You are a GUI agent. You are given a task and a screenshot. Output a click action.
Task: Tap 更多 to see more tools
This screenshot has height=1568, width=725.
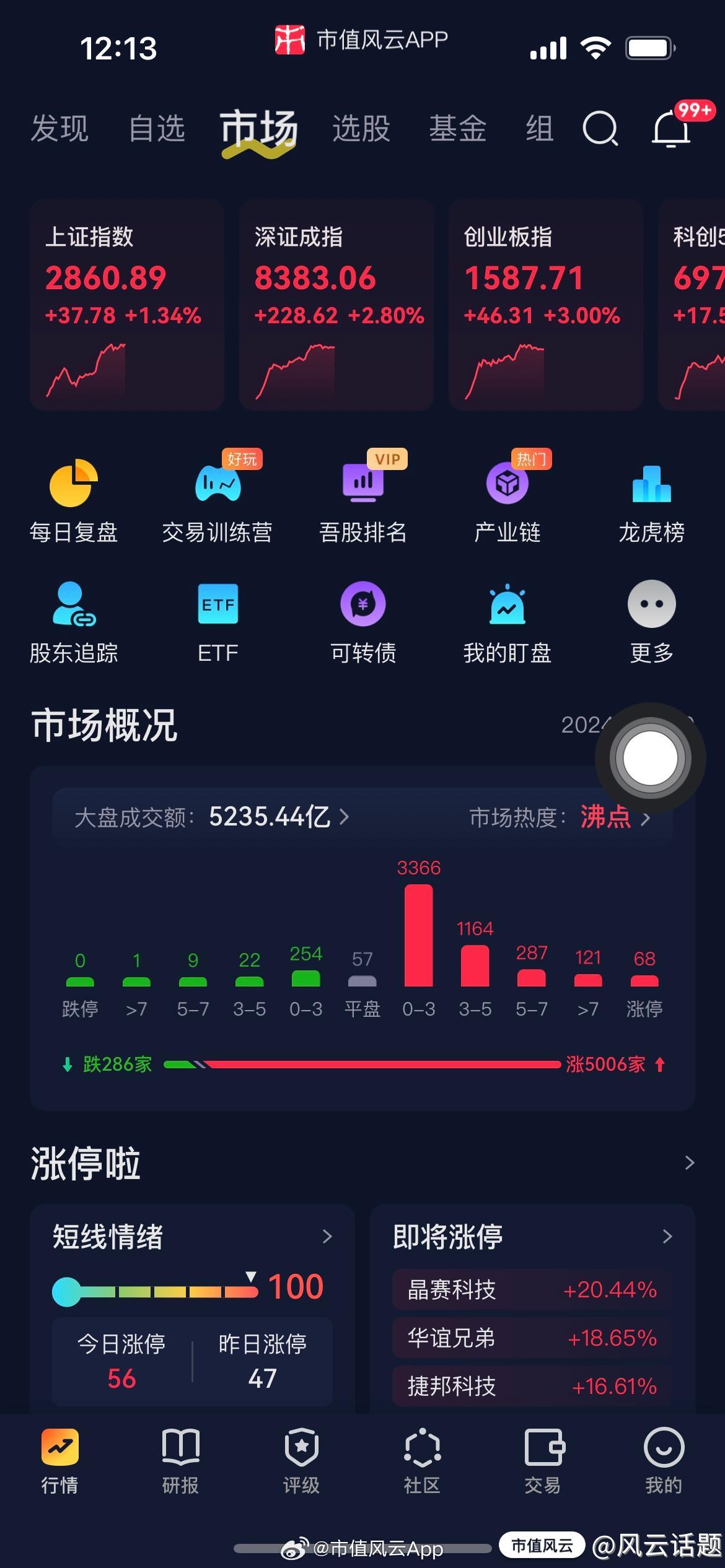pos(651,622)
